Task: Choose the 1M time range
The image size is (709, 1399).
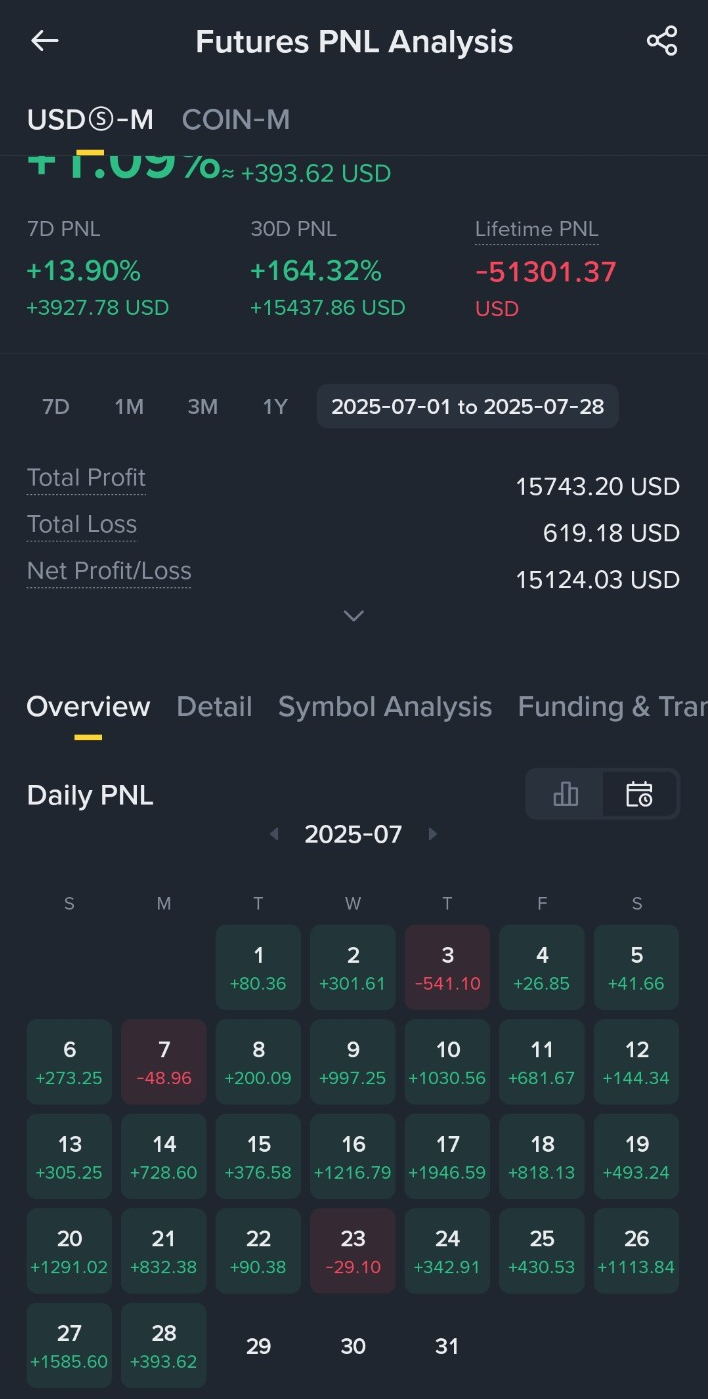Action: coord(129,407)
